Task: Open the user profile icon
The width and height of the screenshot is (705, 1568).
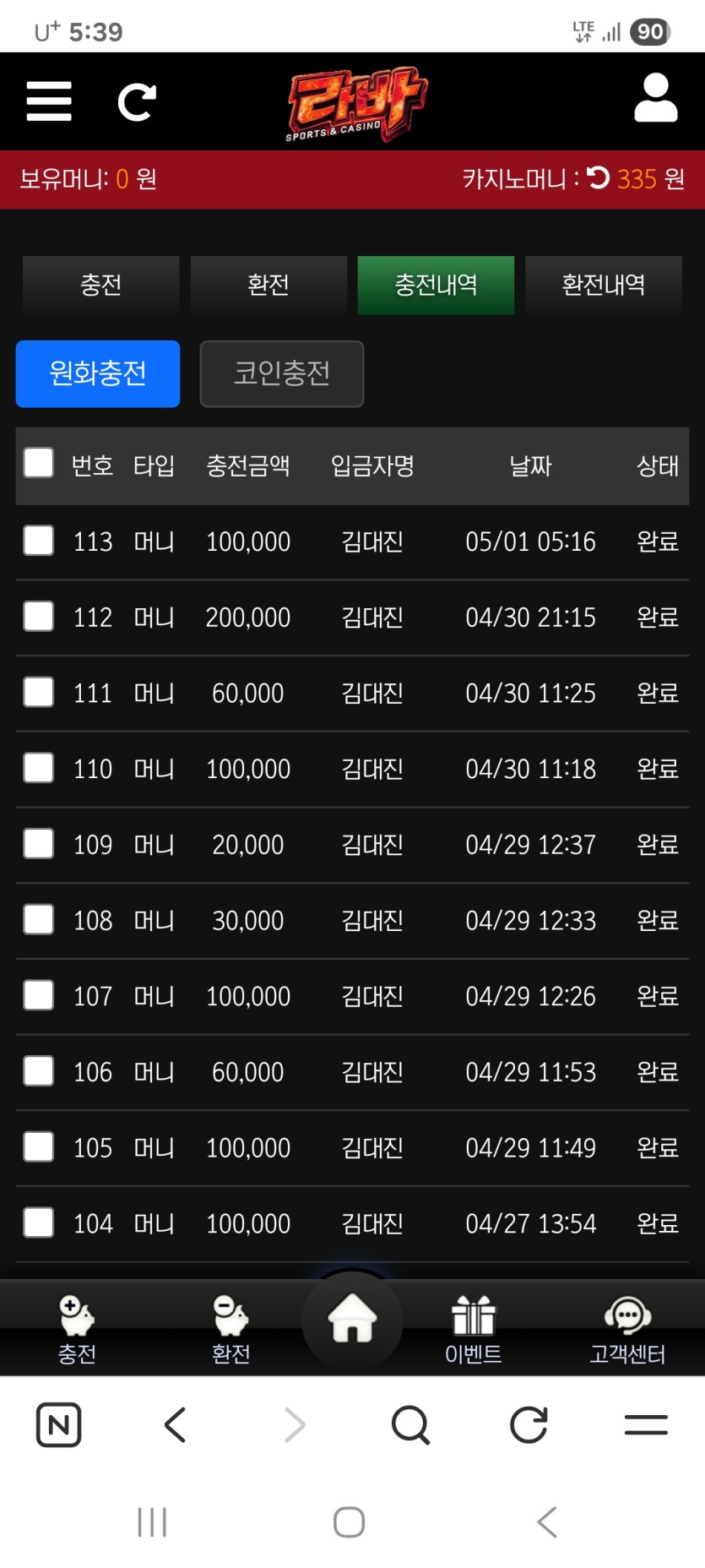Action: coord(655,98)
